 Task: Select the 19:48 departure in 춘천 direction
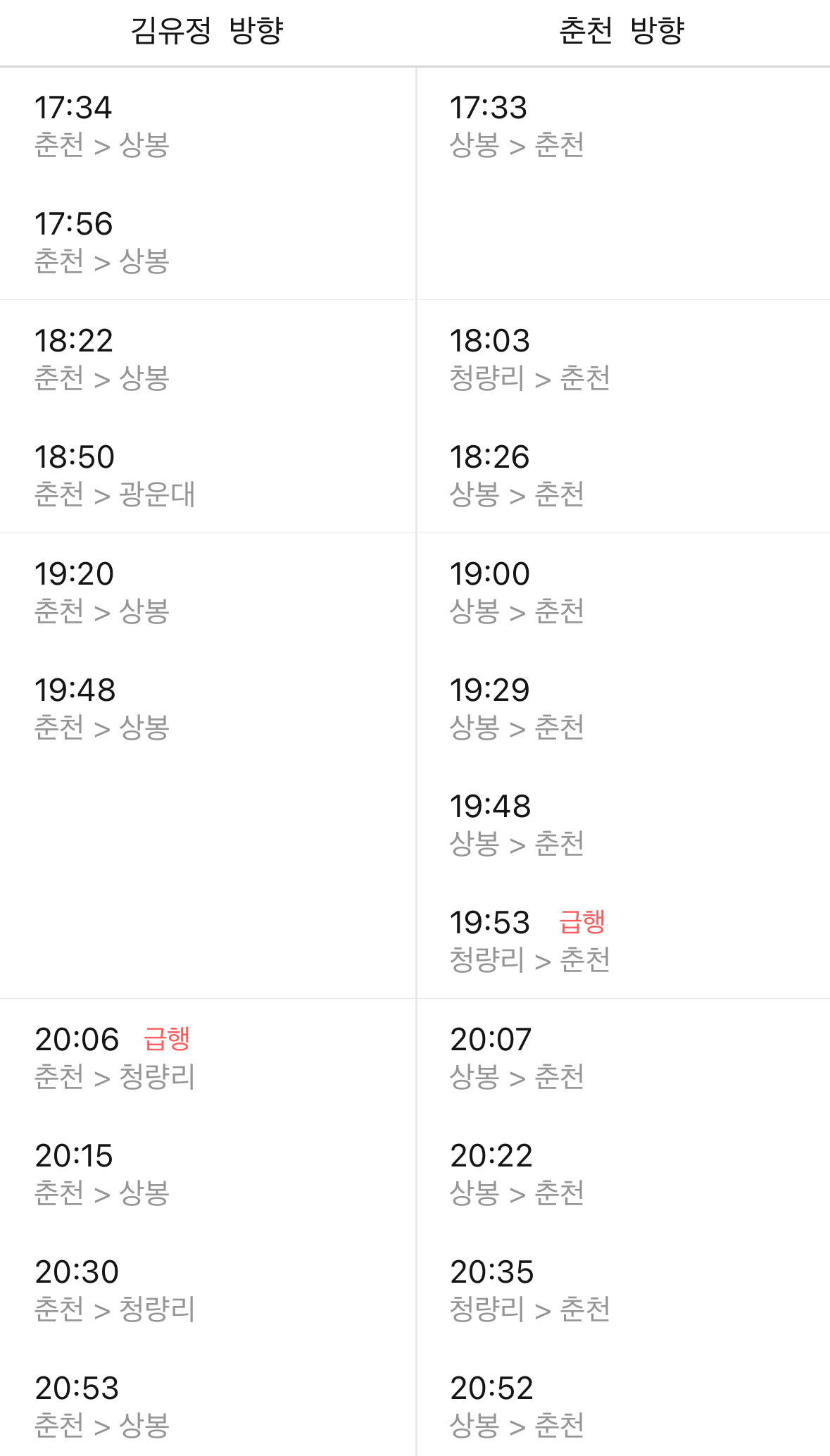pyautogui.click(x=521, y=824)
